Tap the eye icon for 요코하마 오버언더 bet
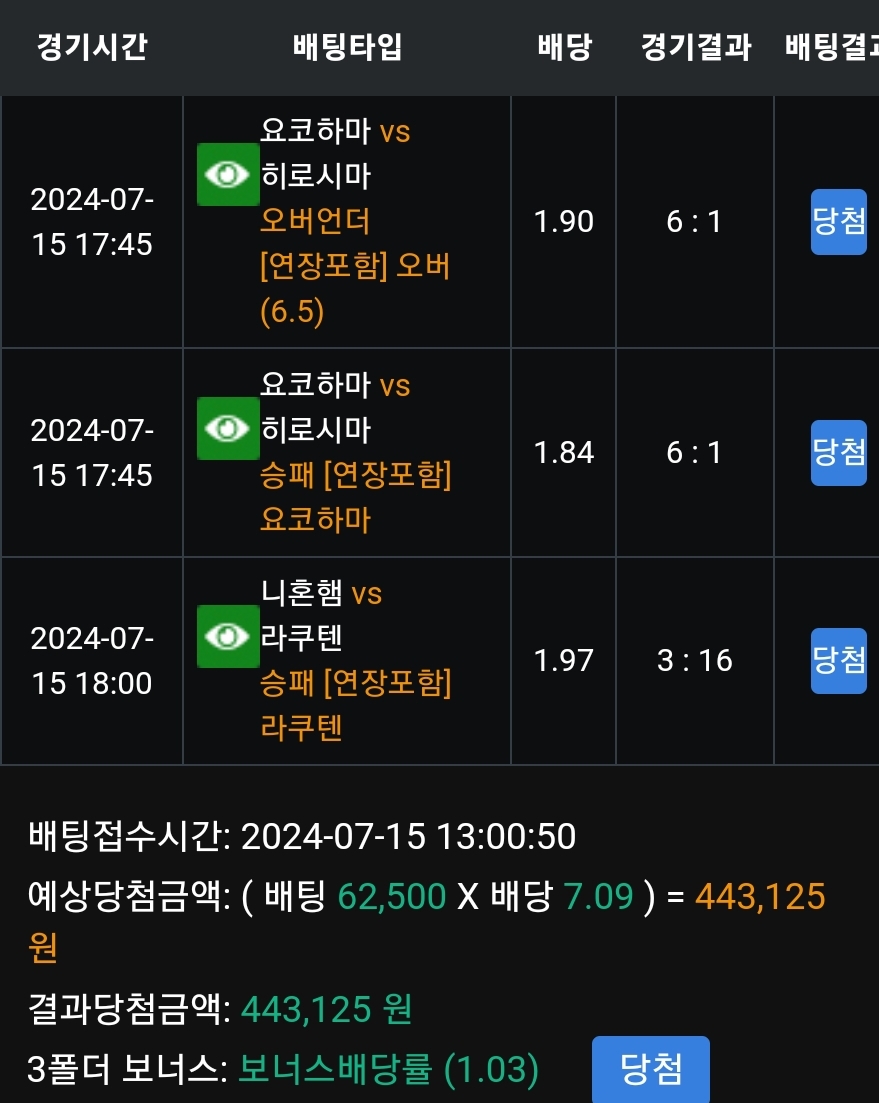Image resolution: width=879 pixels, height=1103 pixels. [x=228, y=175]
